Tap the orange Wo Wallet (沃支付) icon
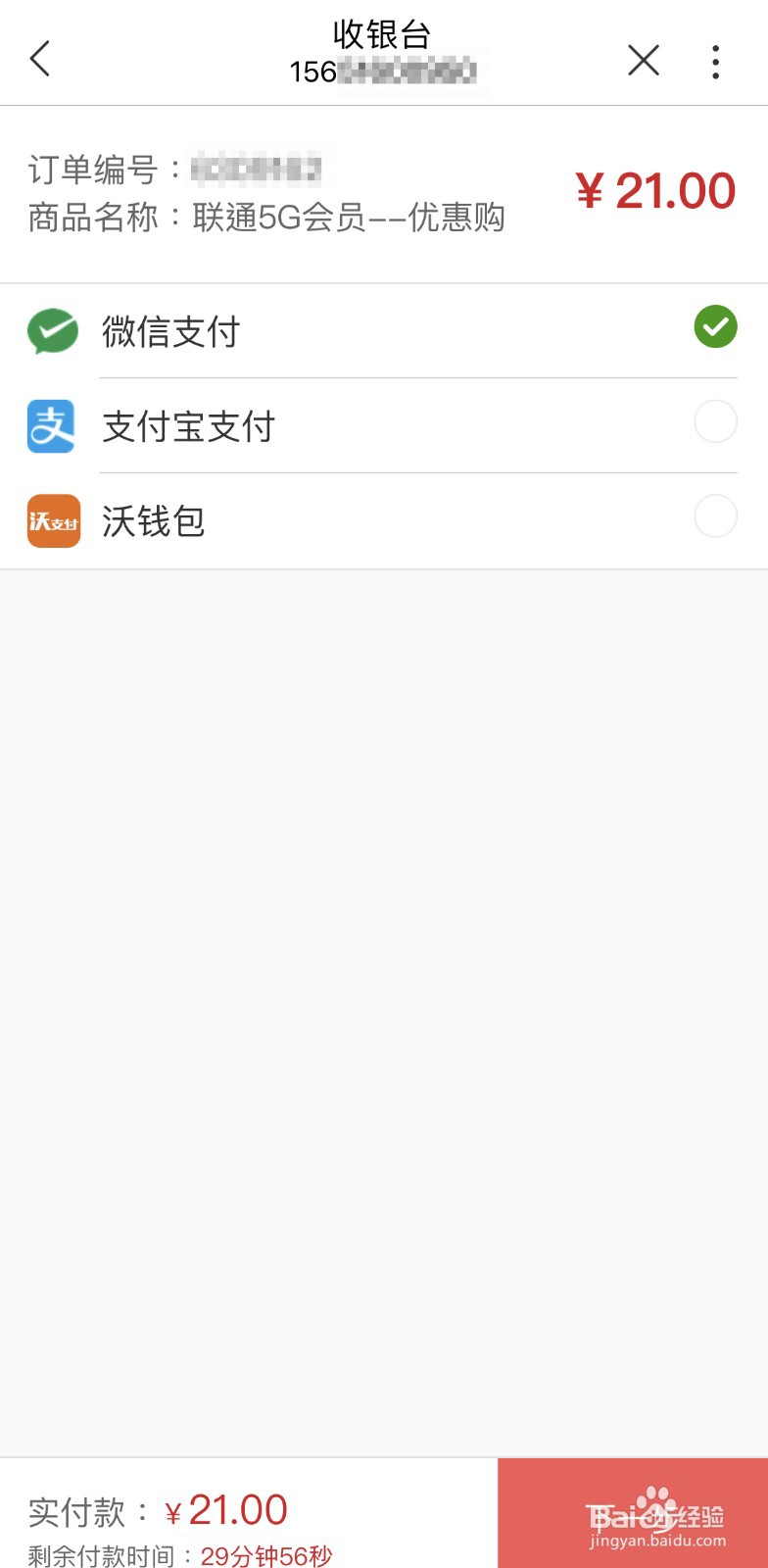 53,520
